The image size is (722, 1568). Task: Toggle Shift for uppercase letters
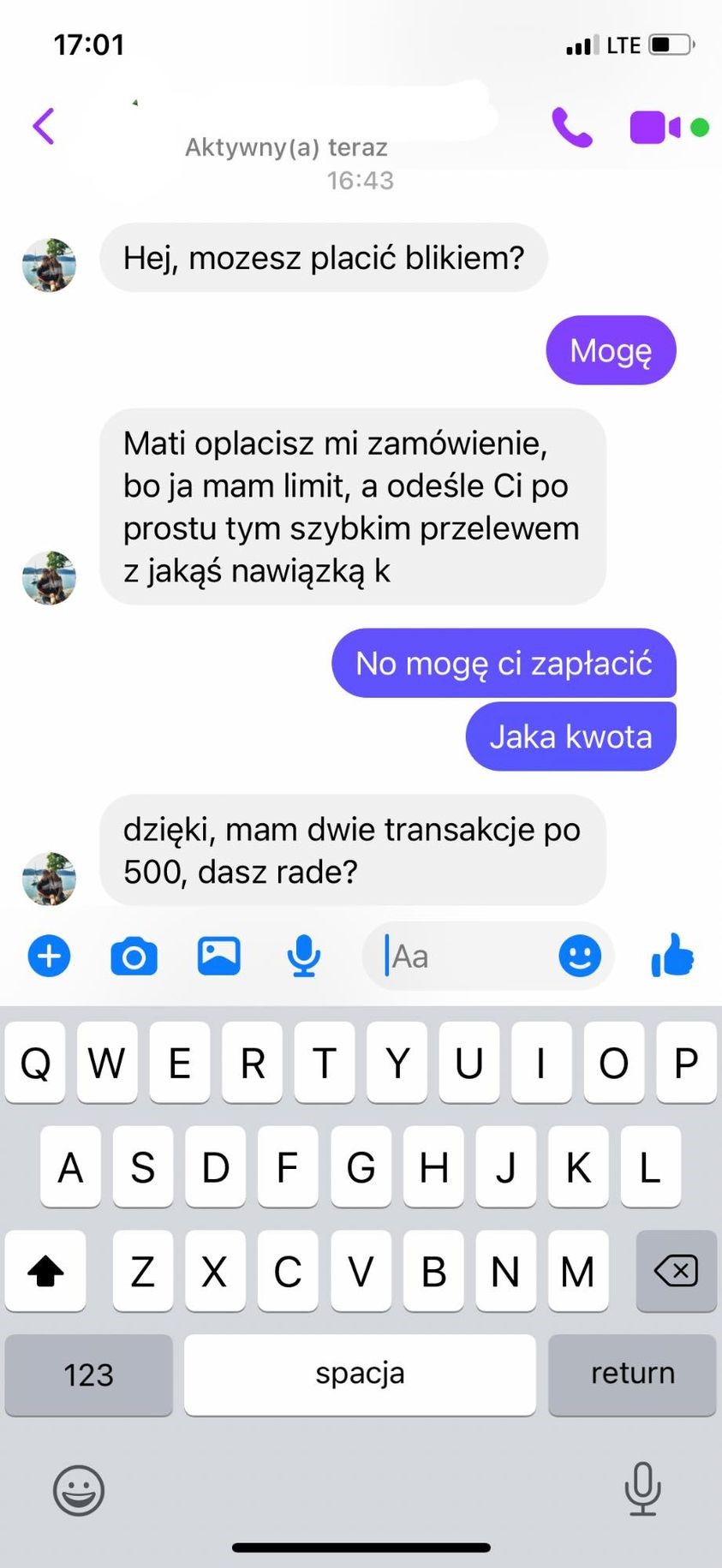coord(45,1272)
